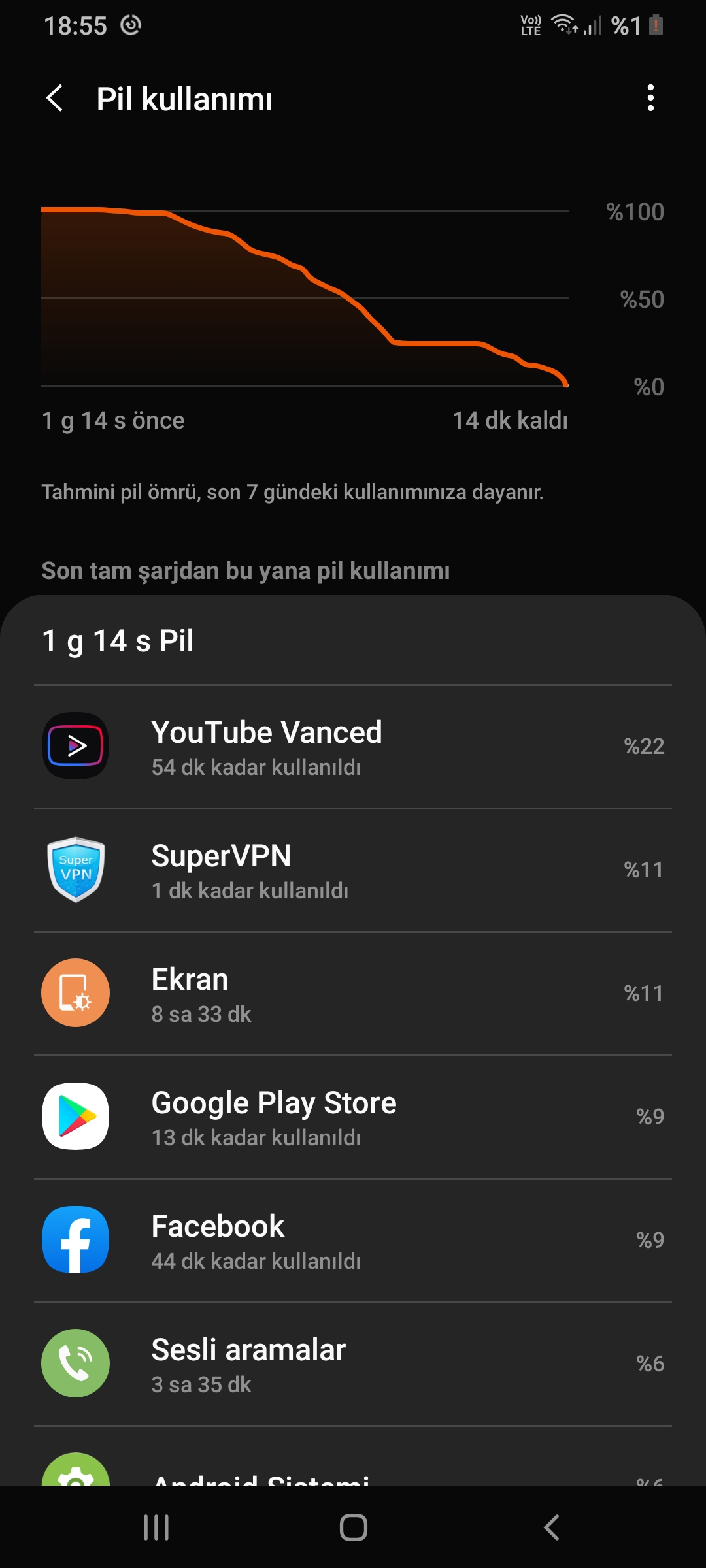Open the three-dot overflow menu

[650, 98]
